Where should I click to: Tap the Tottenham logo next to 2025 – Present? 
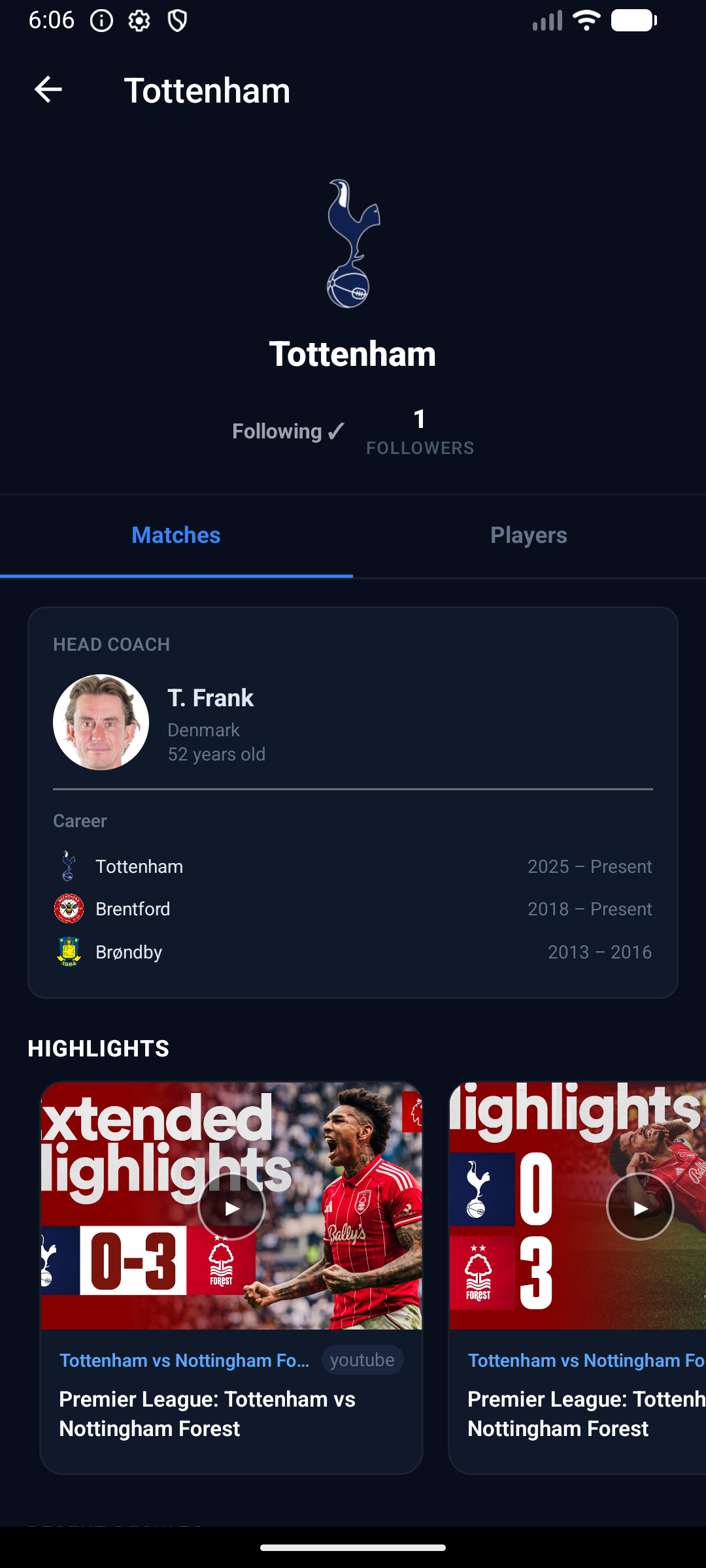69,866
